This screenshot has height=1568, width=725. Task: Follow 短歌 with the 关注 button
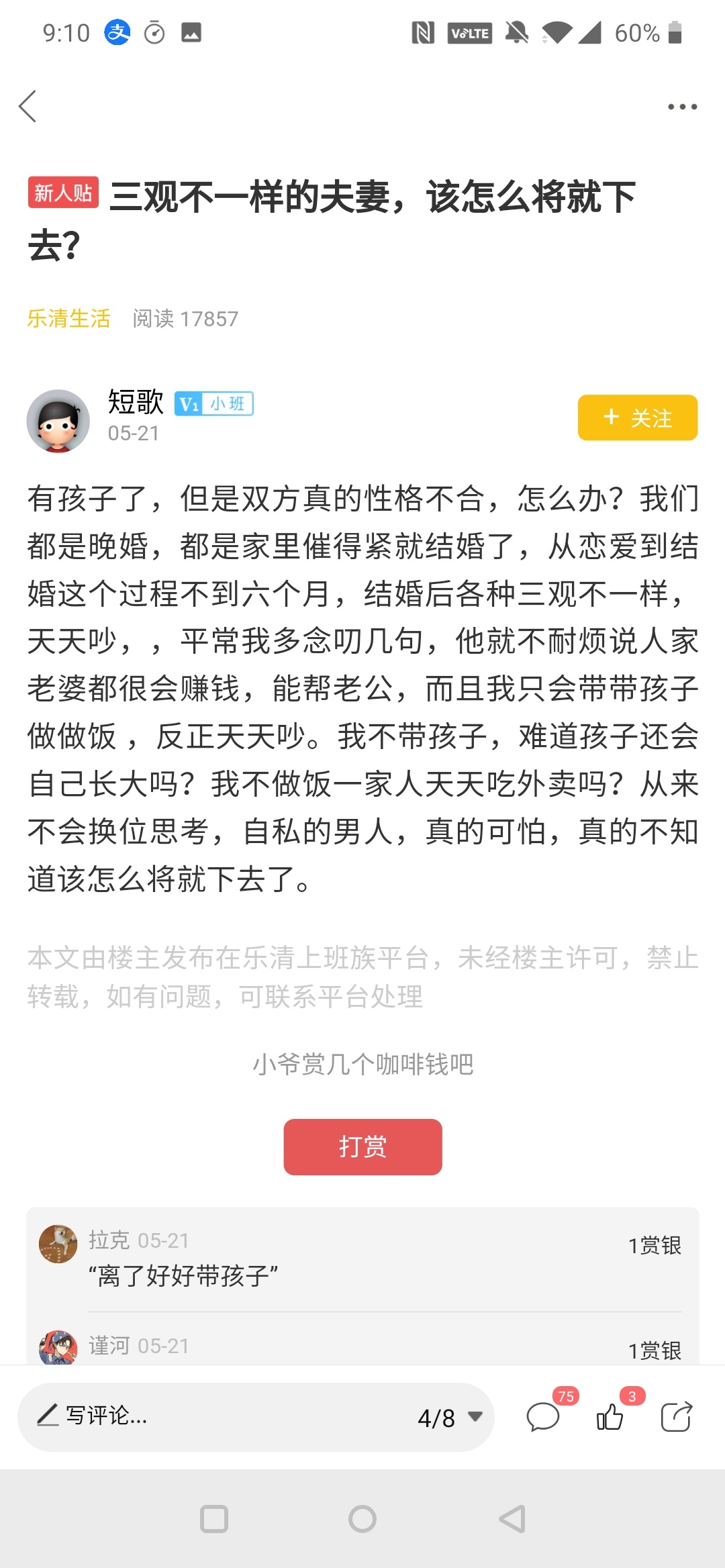pyautogui.click(x=637, y=418)
